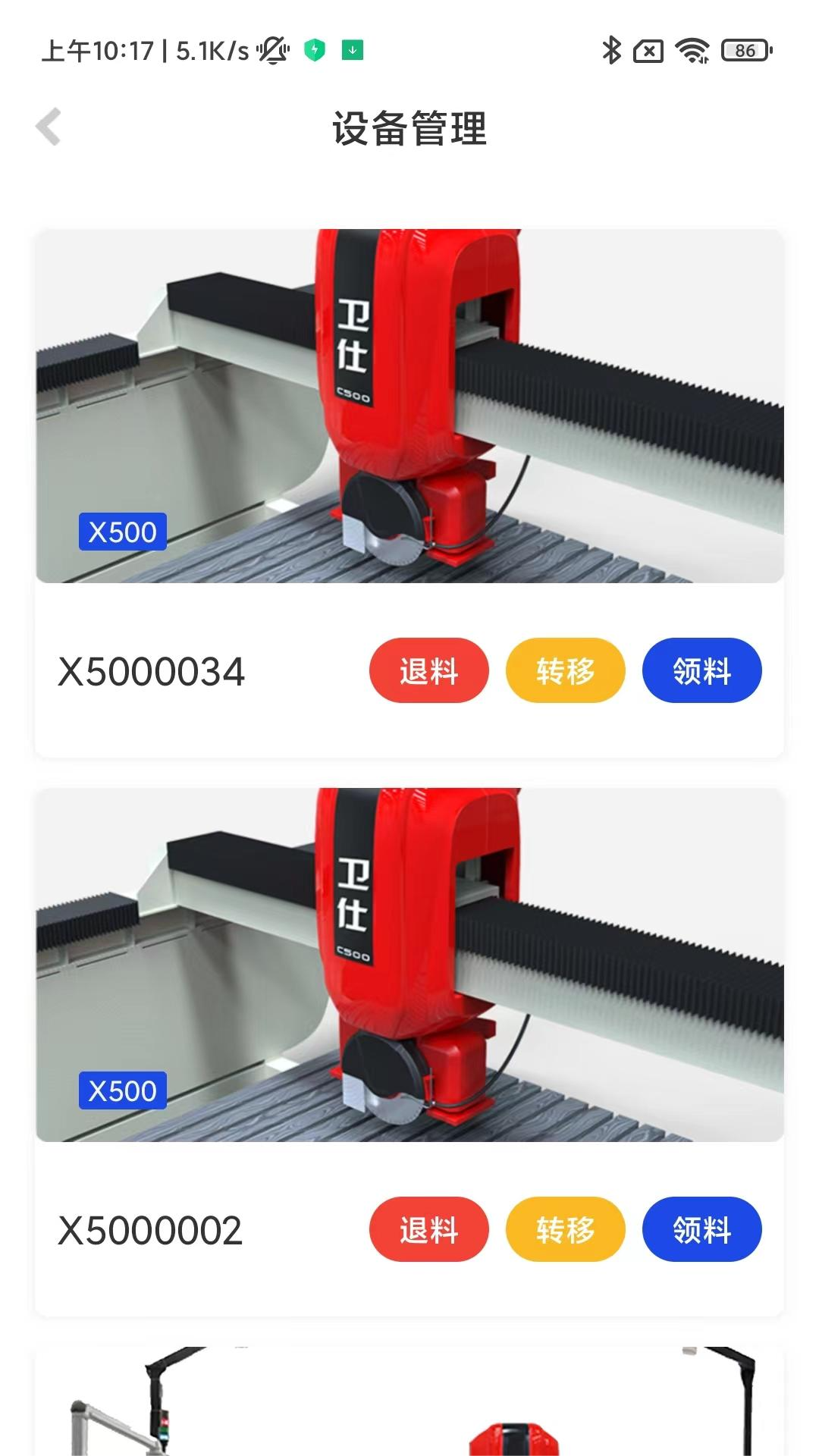The width and height of the screenshot is (819, 1456).
Task: Tap 领料 for device X5000034
Action: tap(701, 671)
